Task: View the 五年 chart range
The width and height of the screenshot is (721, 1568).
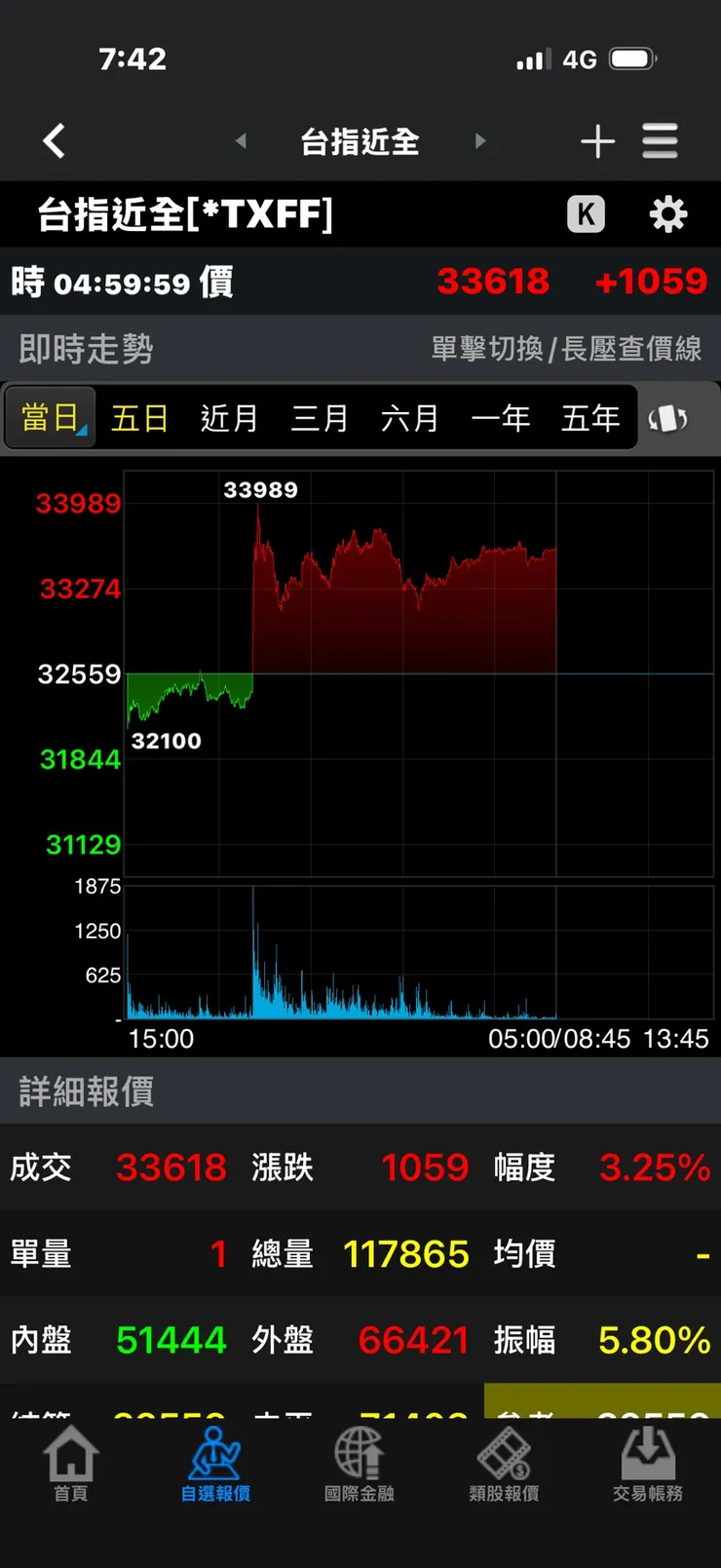Action: (x=589, y=418)
